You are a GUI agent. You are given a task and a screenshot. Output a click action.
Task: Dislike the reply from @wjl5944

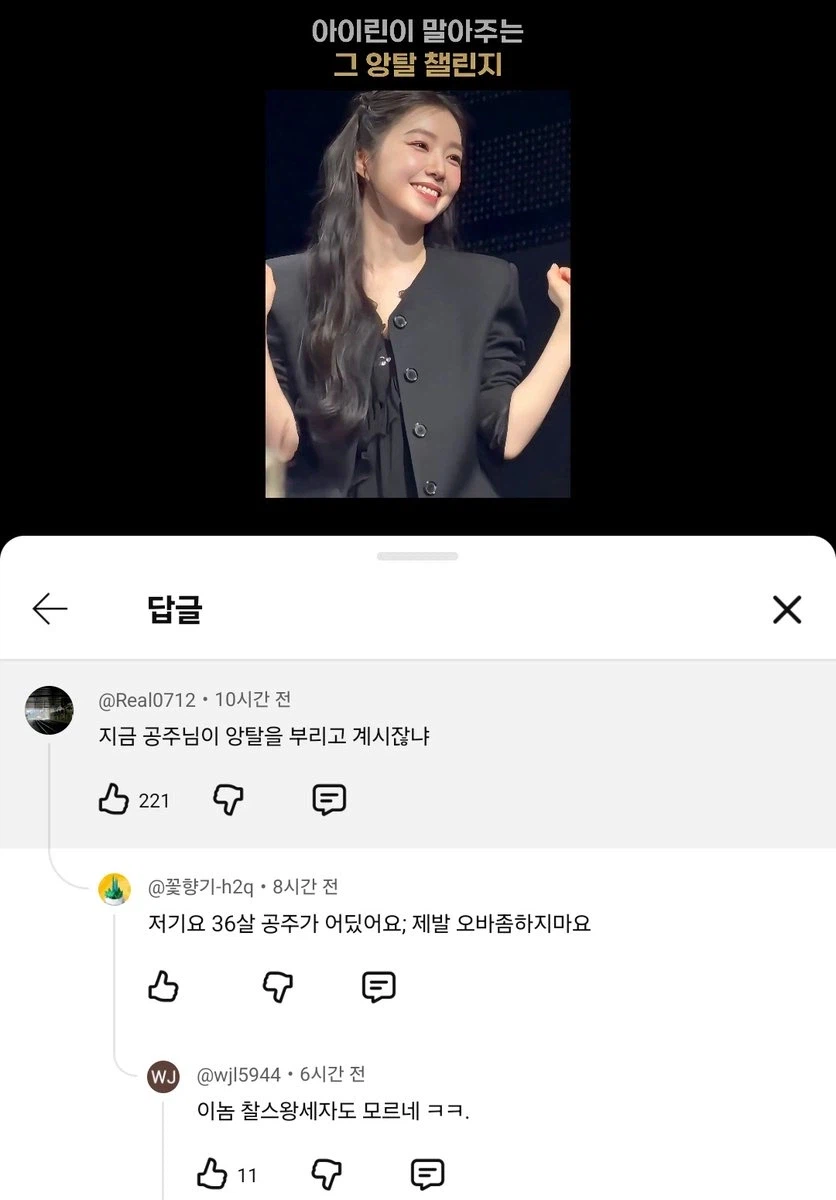[327, 1173]
